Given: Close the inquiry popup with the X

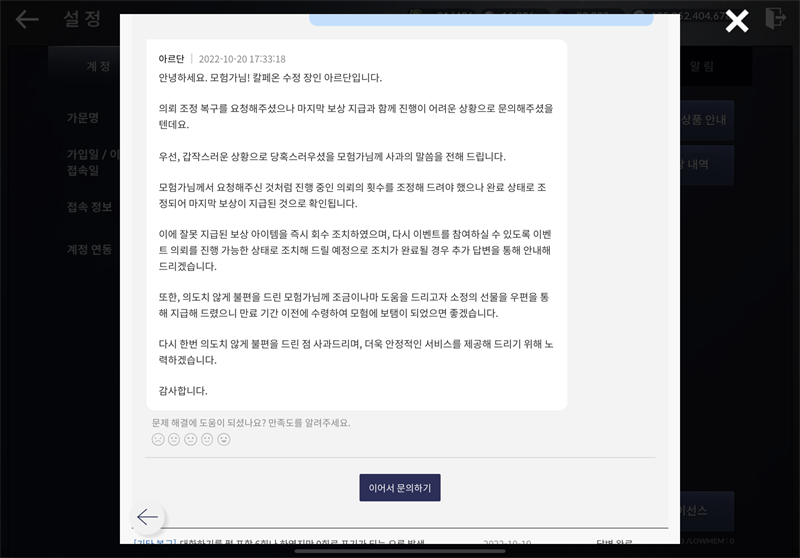Looking at the screenshot, I should [x=737, y=21].
